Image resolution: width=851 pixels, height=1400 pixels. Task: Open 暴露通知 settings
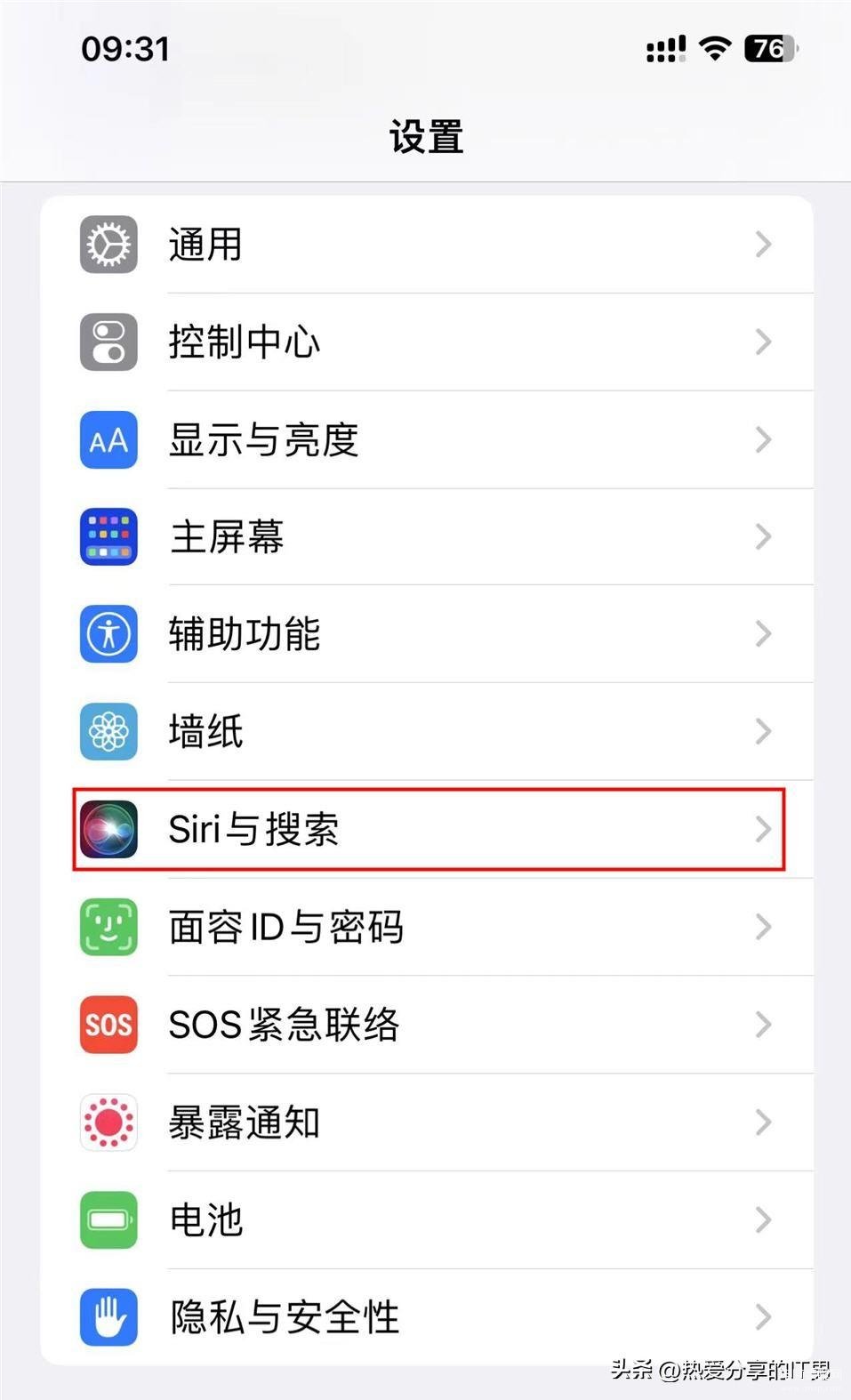pyautogui.click(x=427, y=1122)
